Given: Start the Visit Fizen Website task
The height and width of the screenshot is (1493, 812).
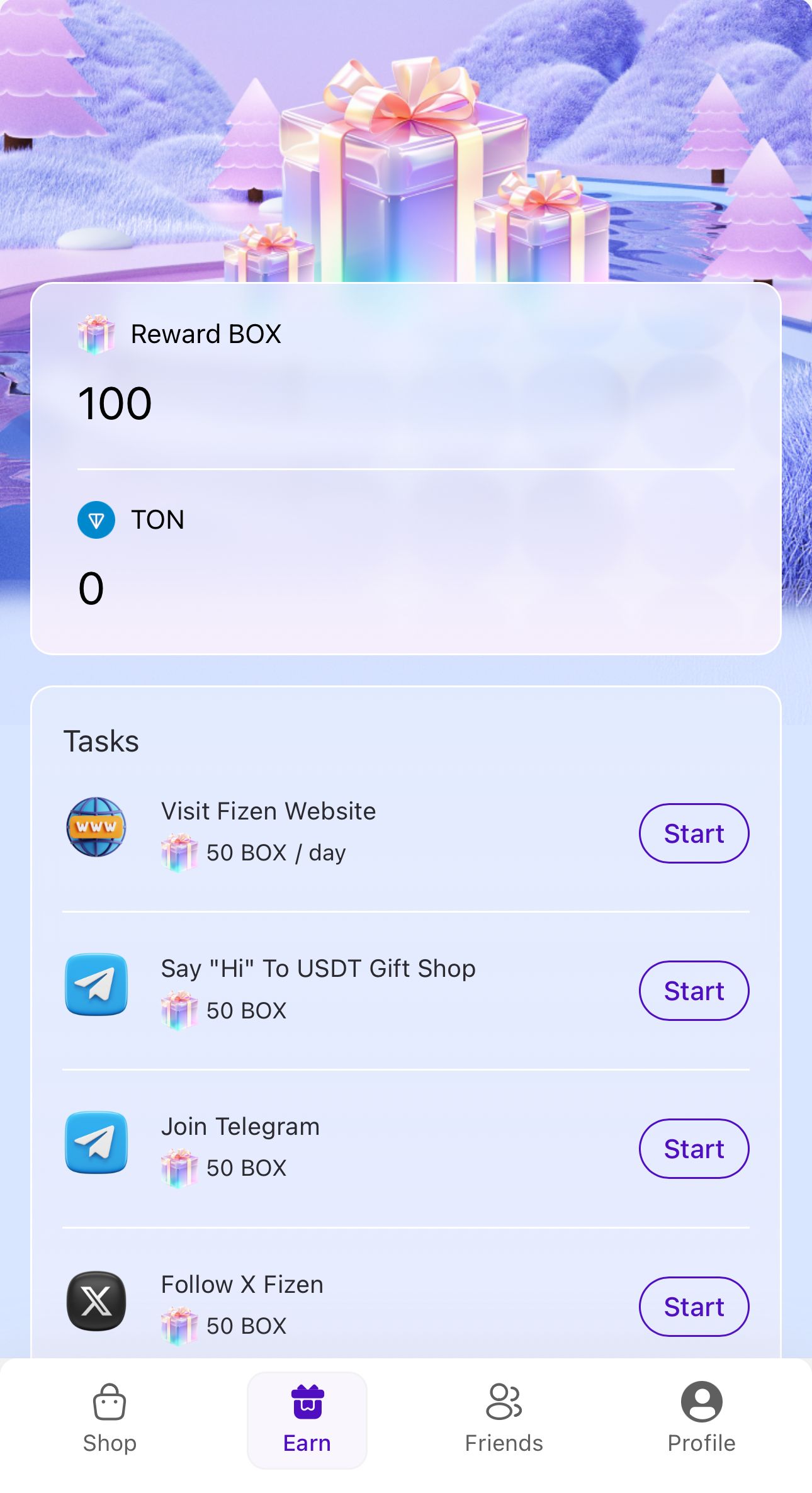Looking at the screenshot, I should [x=693, y=833].
